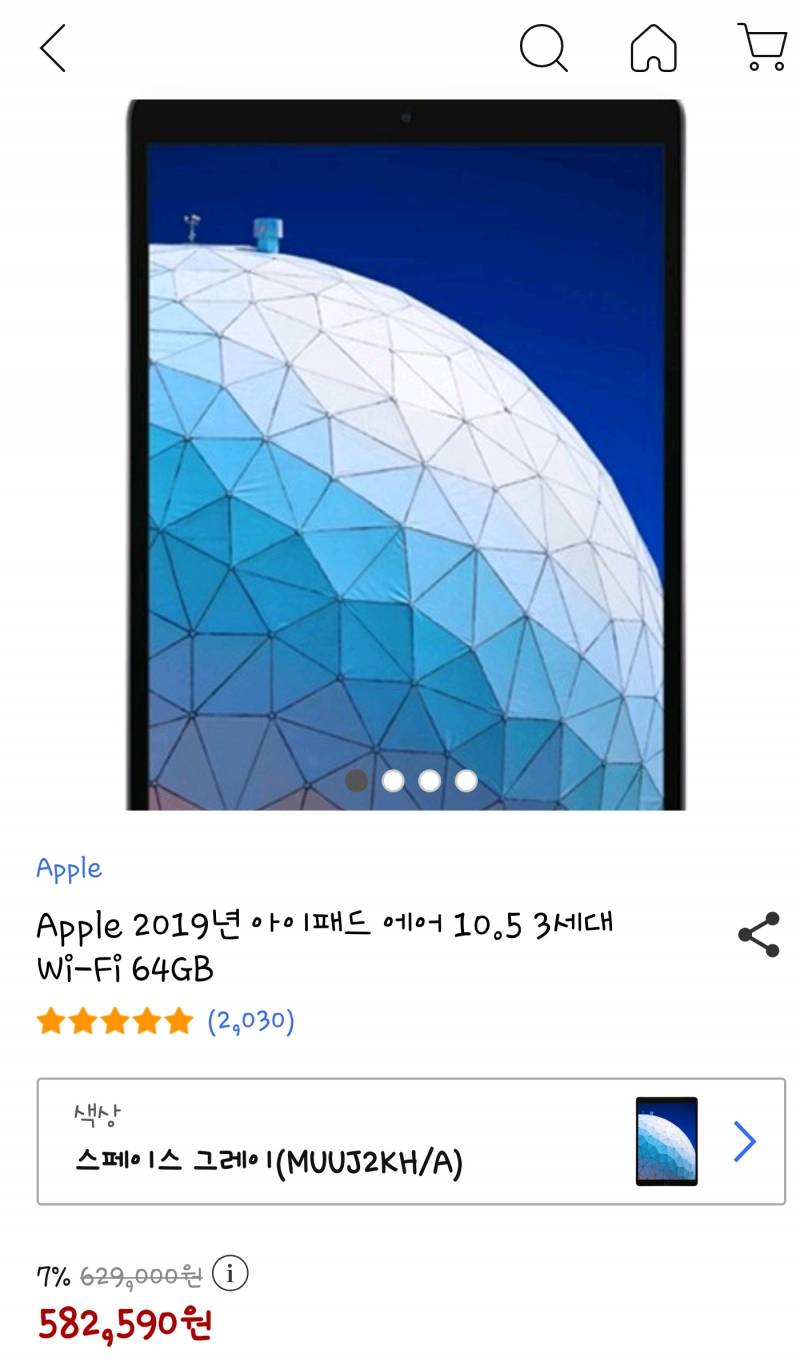Open the 색상 스페이스 그레이 option selector
Screen dimensions: 800x1365
coord(410,1141)
